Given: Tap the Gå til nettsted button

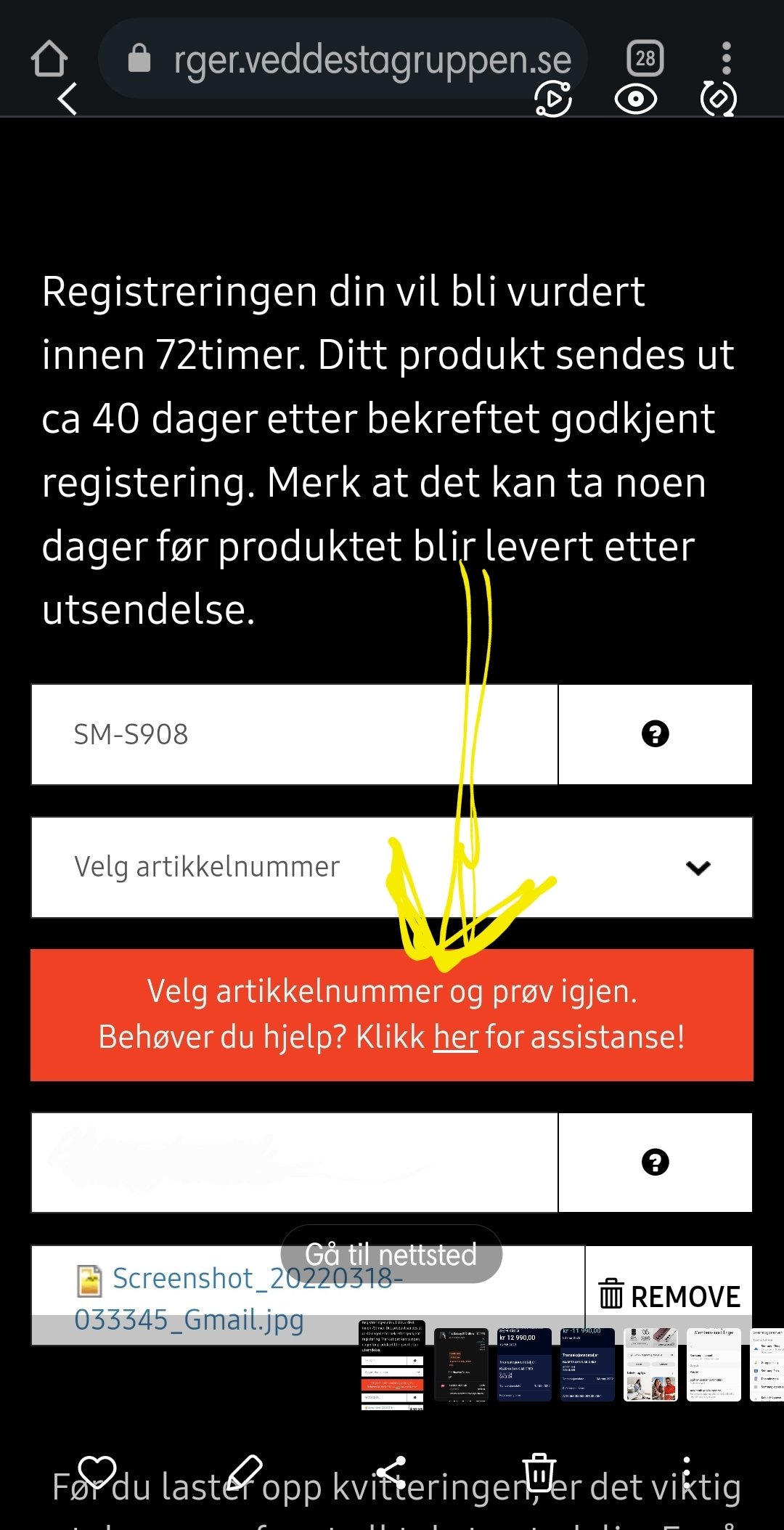Looking at the screenshot, I should [x=391, y=1254].
